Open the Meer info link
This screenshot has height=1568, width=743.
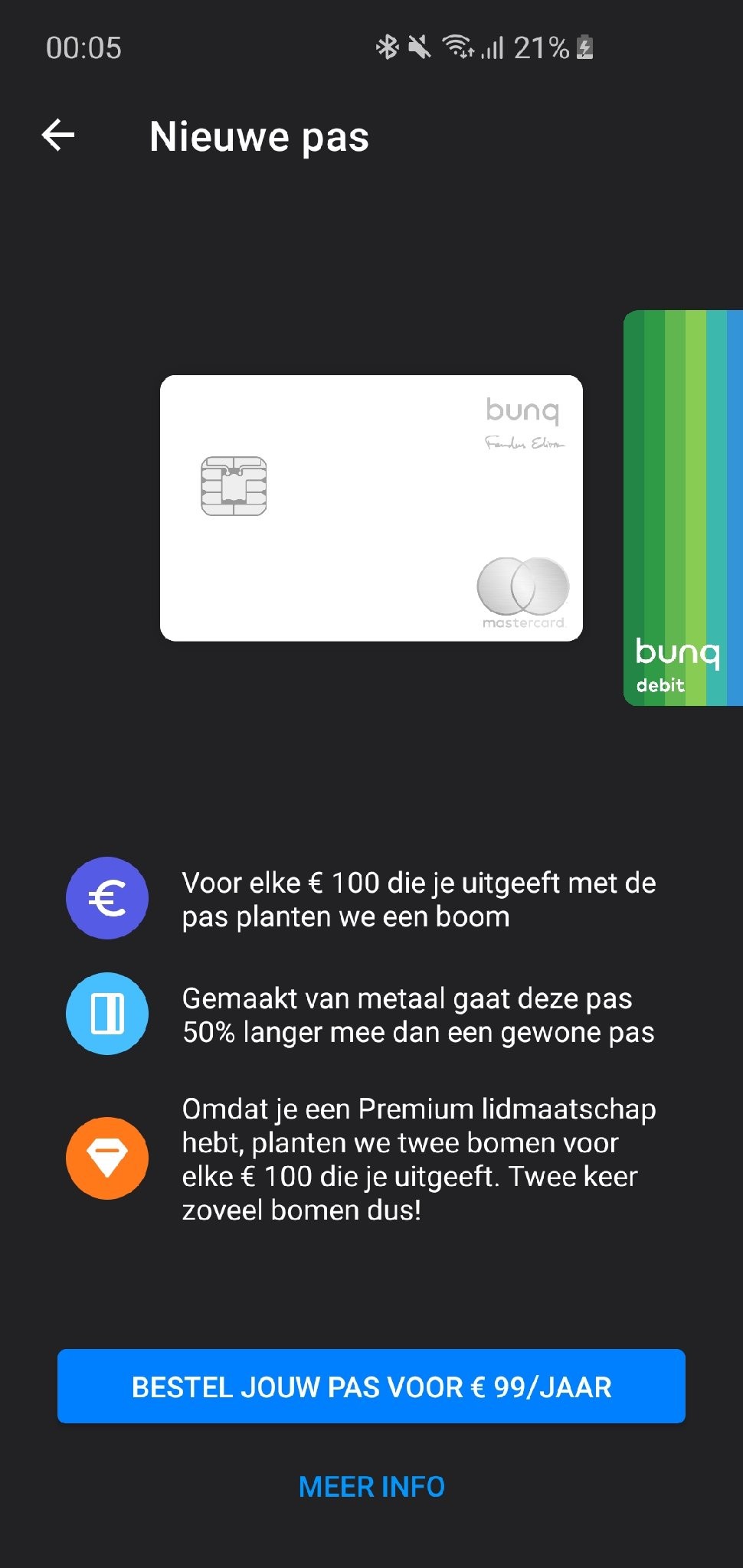tap(371, 1487)
